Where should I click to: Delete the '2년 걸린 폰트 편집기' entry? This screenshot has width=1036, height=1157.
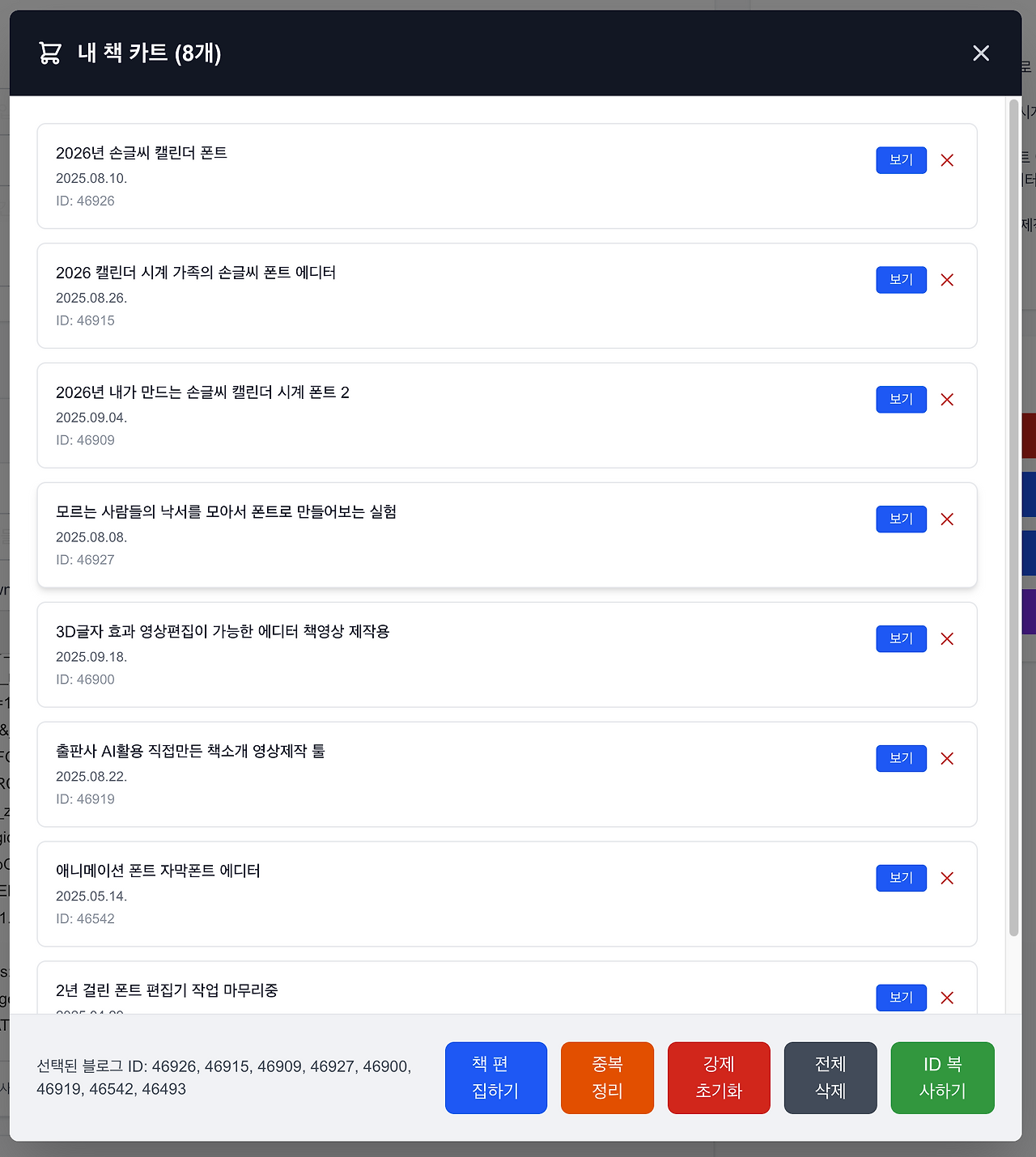click(947, 998)
